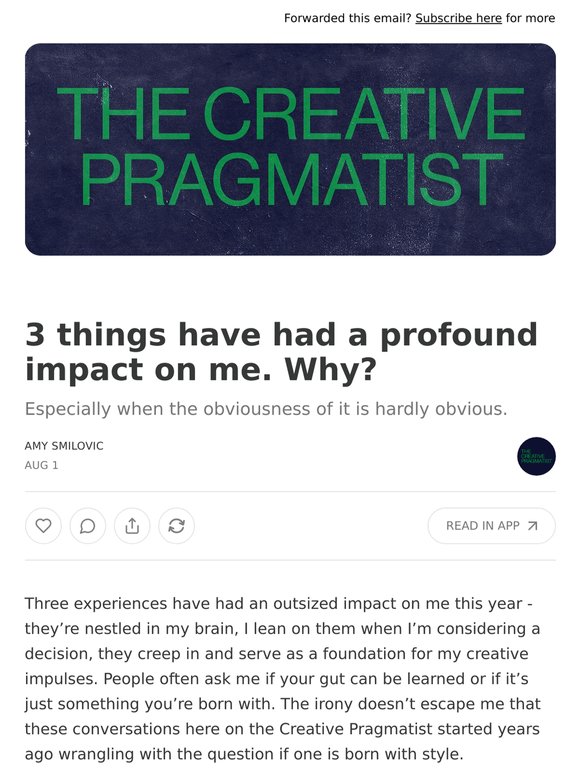Open the 'Subscribe here' link
580x774 pixels.
tap(458, 18)
